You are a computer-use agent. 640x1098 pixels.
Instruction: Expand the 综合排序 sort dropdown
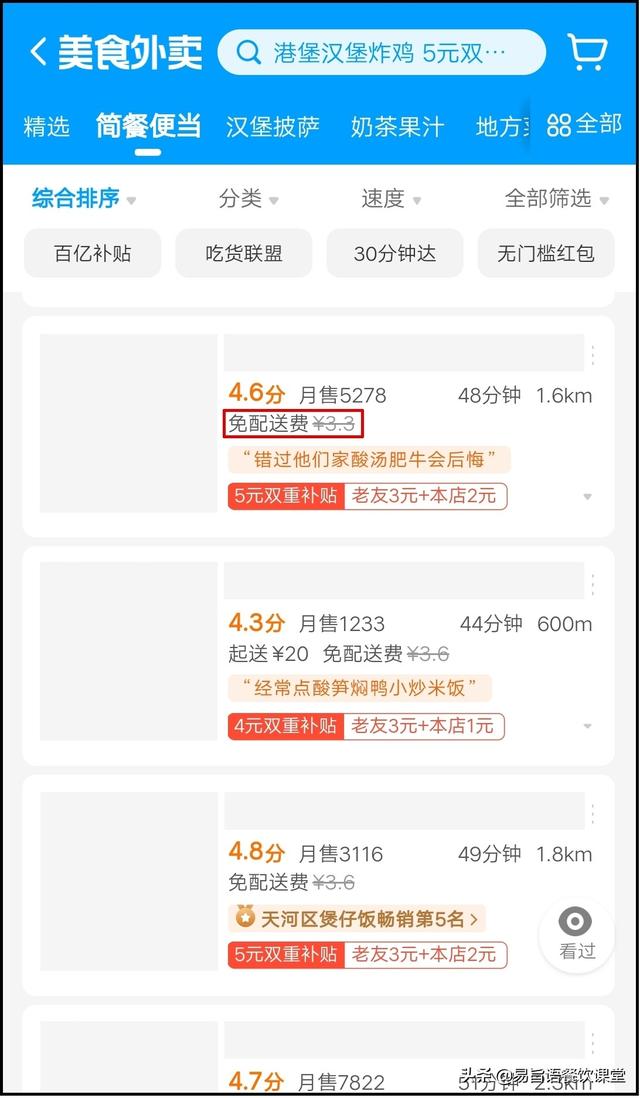coord(83,199)
